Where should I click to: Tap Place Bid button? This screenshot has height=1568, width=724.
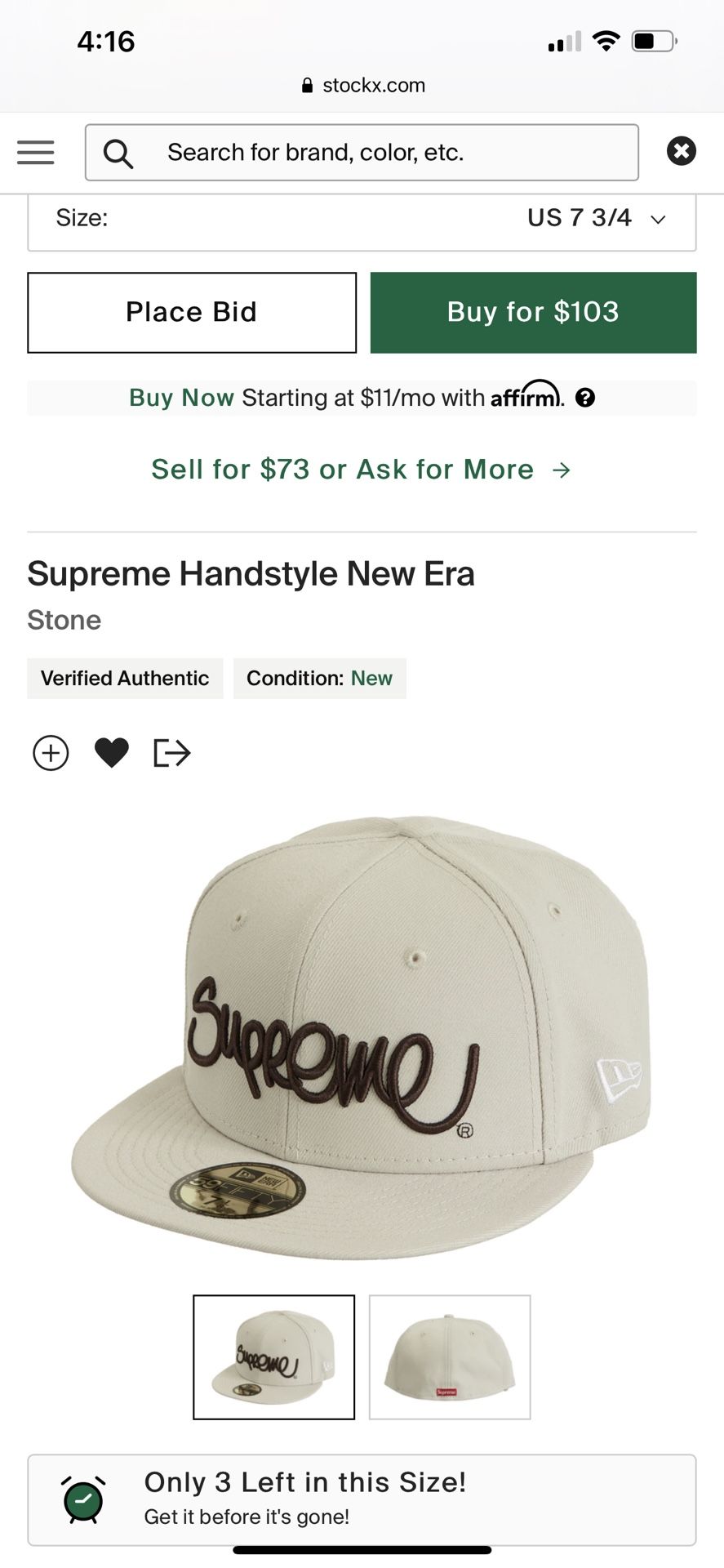pyautogui.click(x=192, y=312)
